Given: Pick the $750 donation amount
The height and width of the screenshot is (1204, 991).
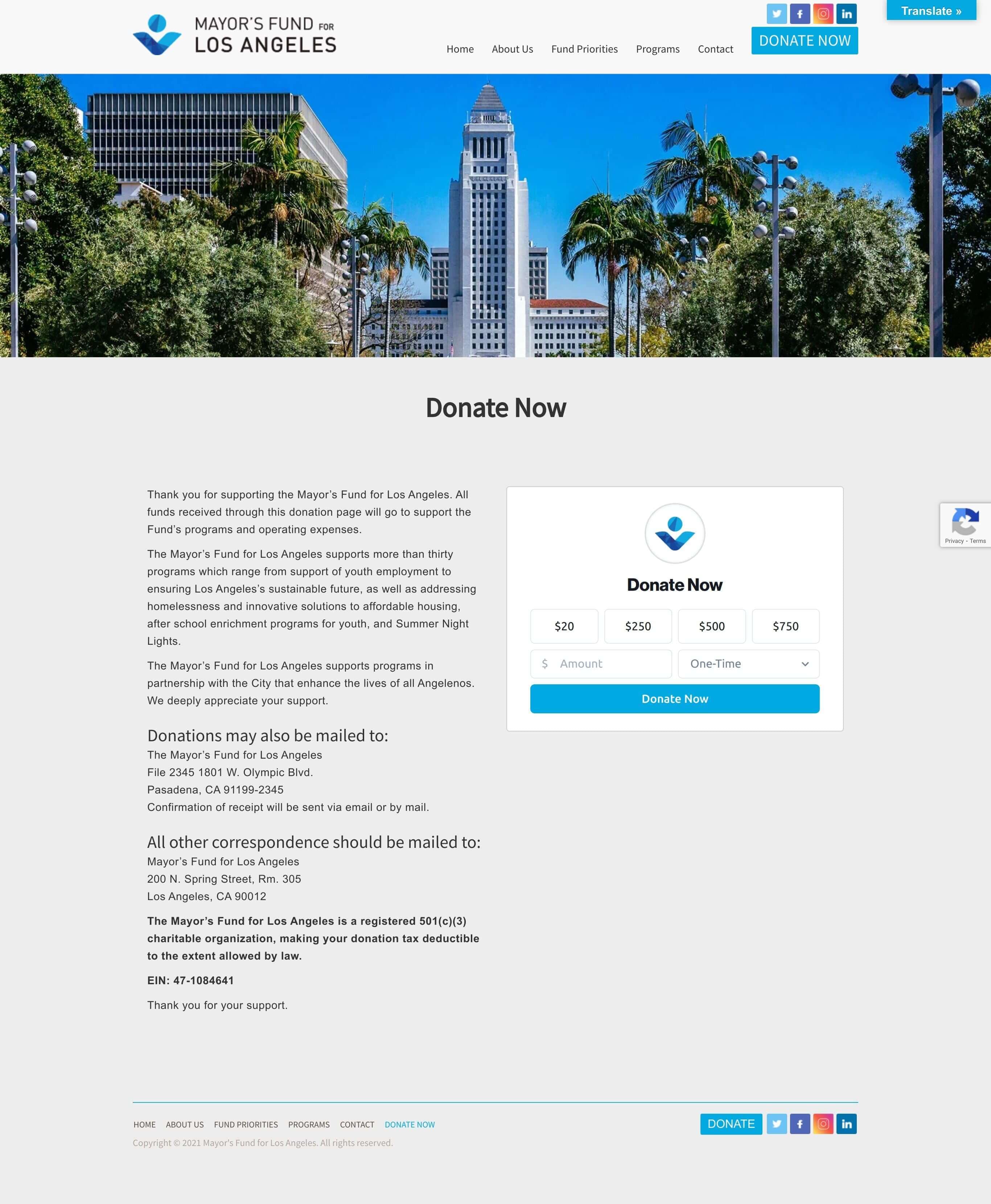Looking at the screenshot, I should pos(785,626).
